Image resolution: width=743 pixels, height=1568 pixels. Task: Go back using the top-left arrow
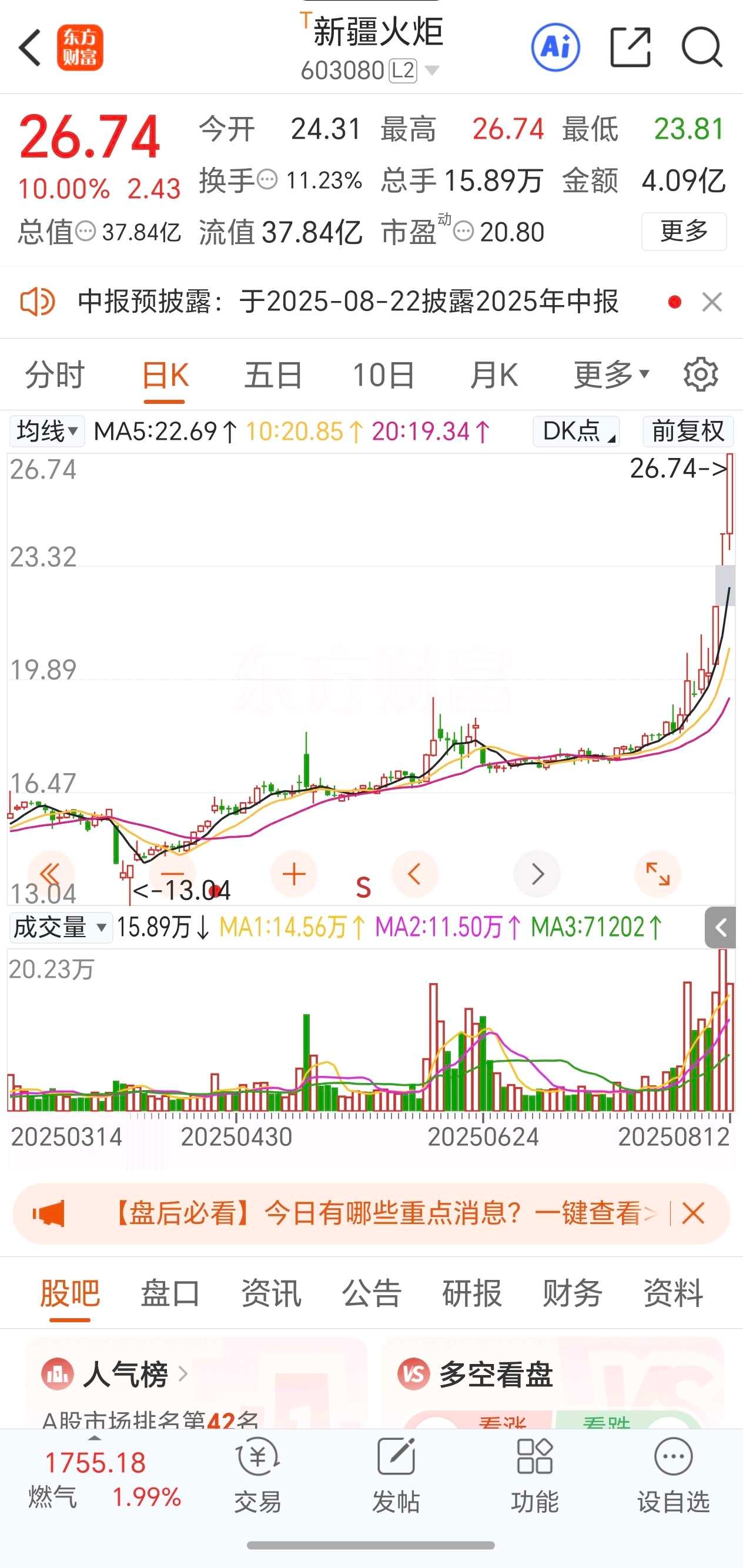pos(30,48)
